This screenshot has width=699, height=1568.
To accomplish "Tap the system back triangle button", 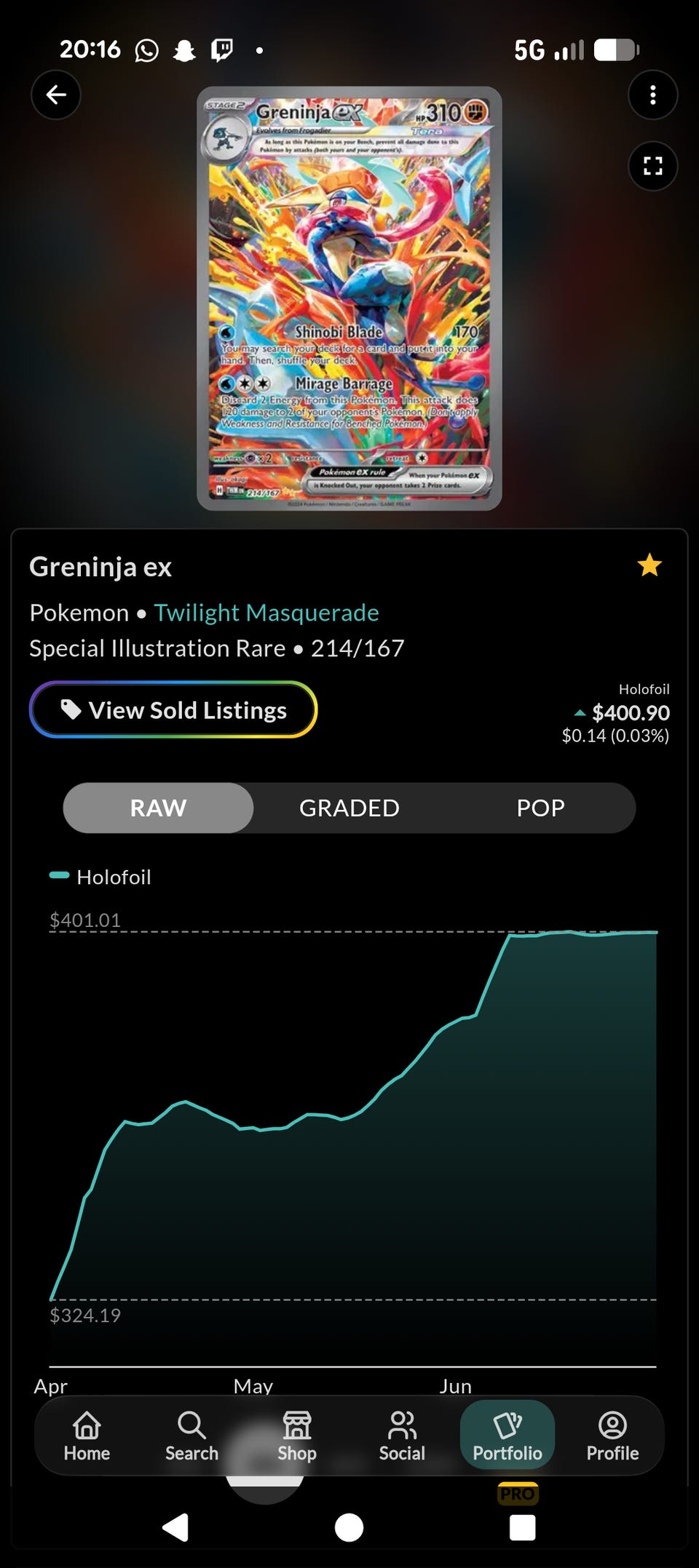I will [175, 1527].
